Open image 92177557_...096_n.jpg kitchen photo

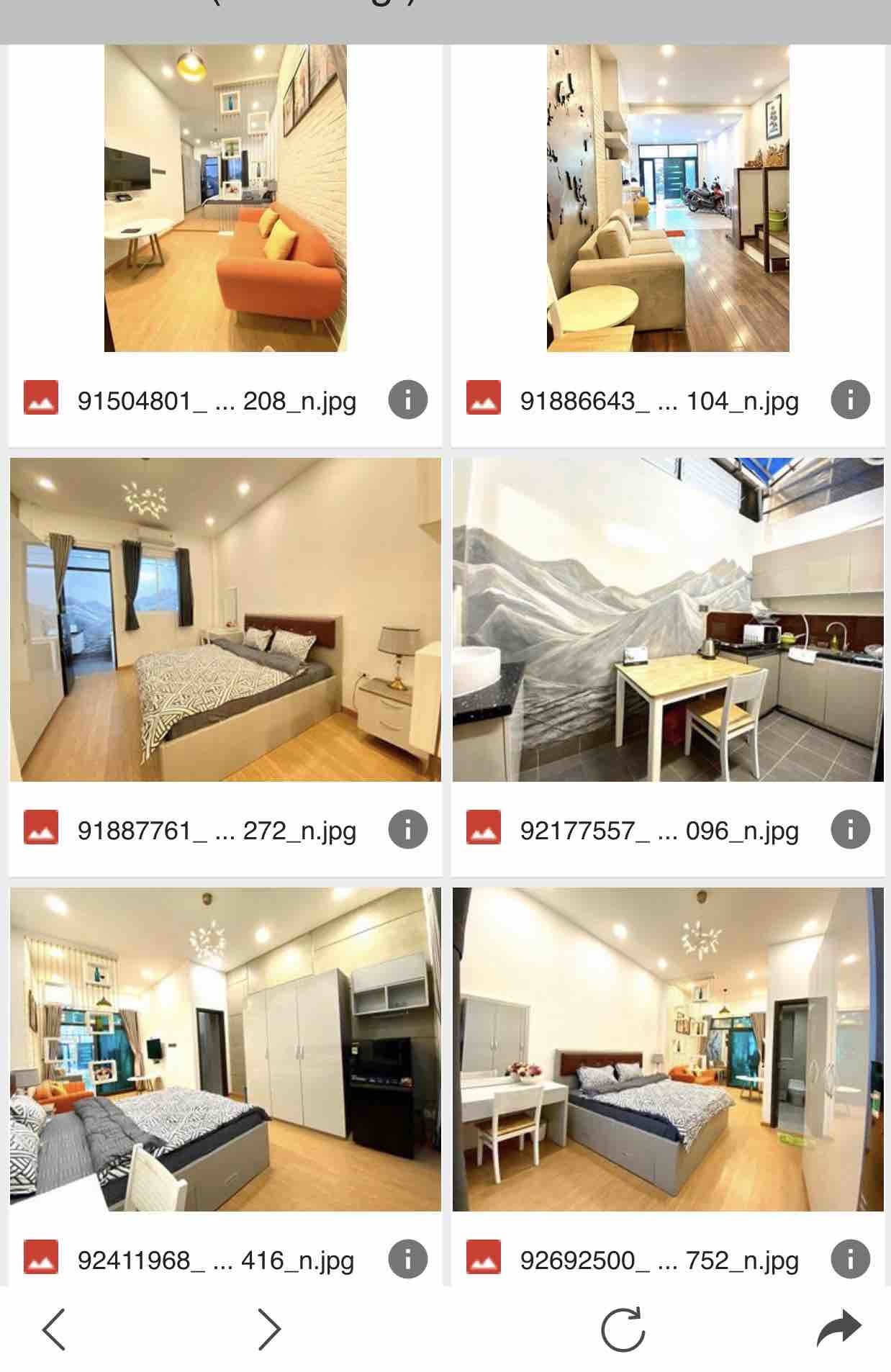pyautogui.click(x=668, y=619)
